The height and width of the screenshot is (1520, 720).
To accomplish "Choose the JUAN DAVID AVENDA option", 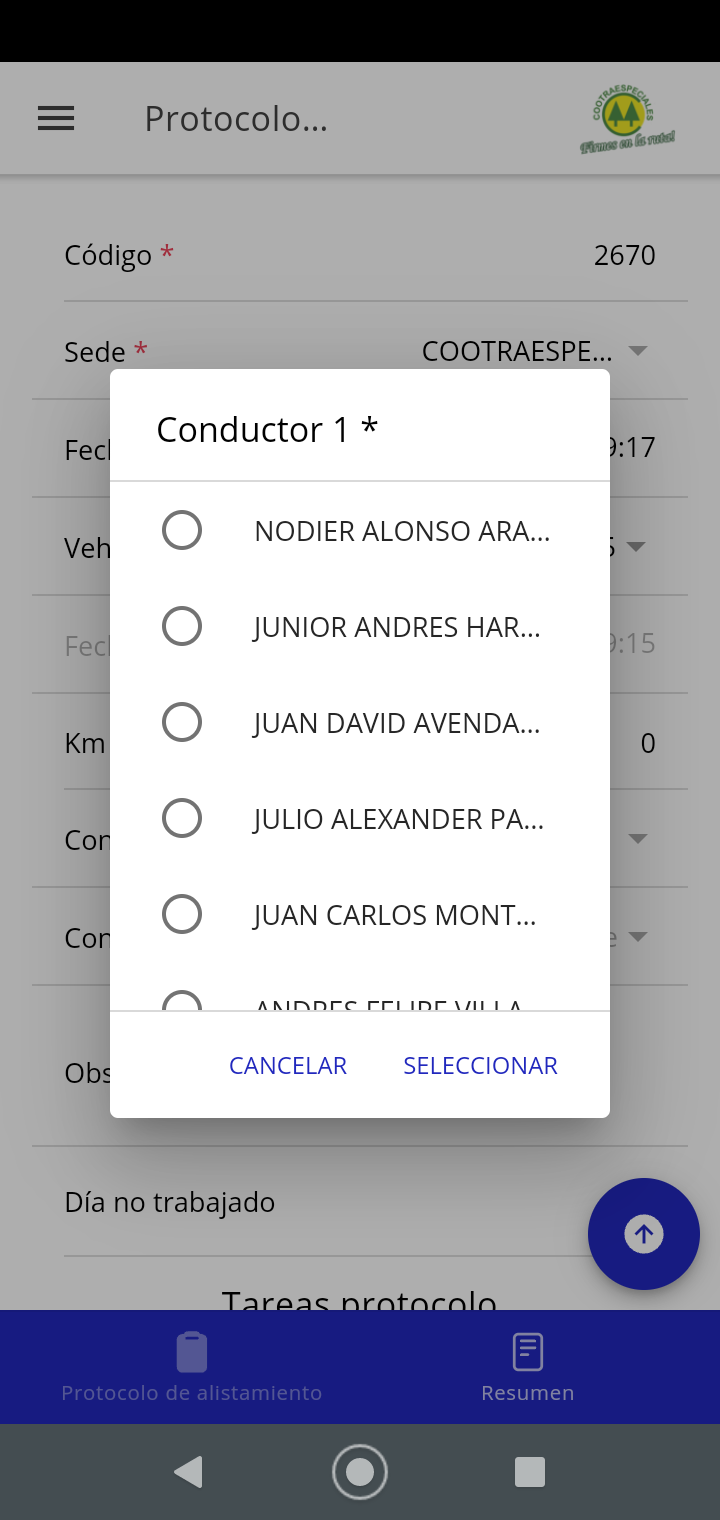I will pos(182,722).
